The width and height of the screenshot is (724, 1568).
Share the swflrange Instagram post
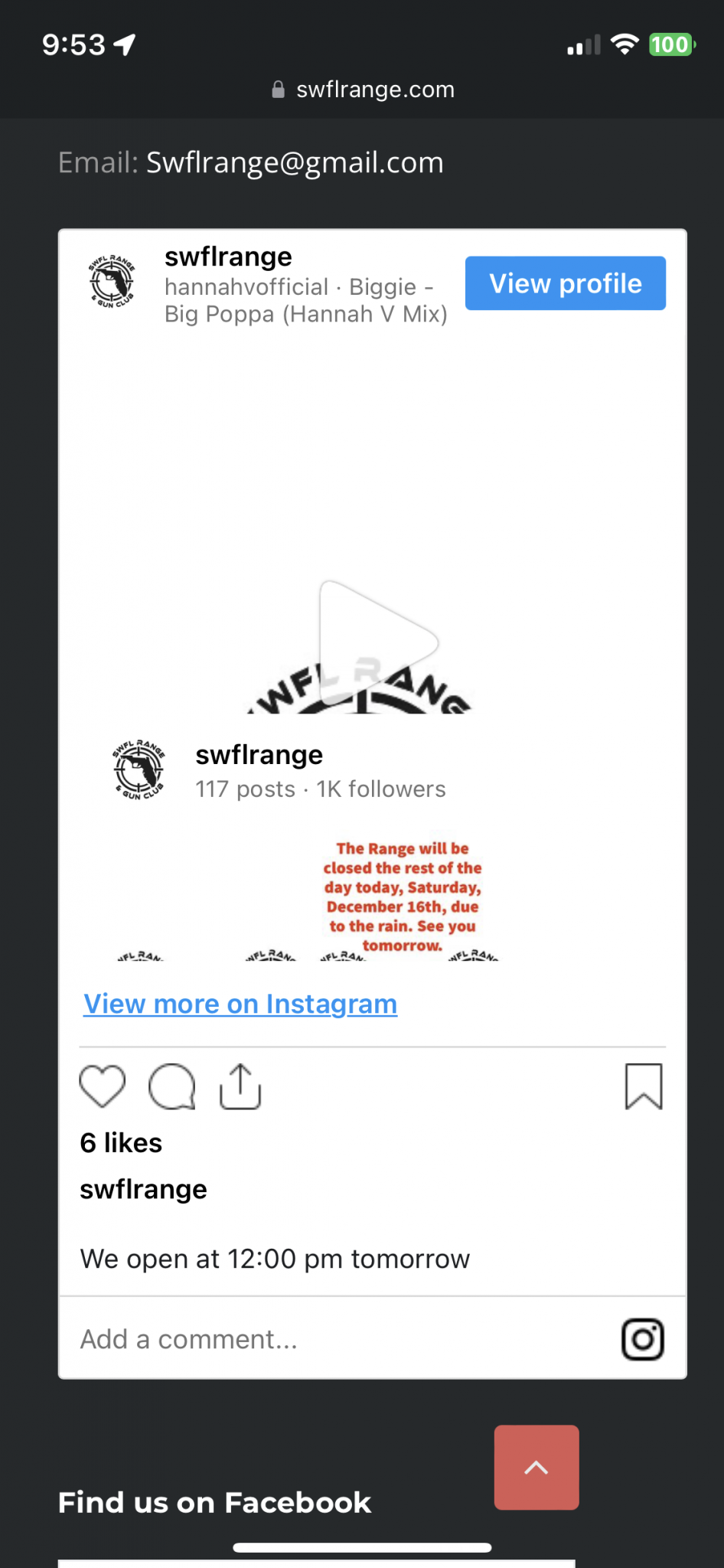(x=240, y=1086)
